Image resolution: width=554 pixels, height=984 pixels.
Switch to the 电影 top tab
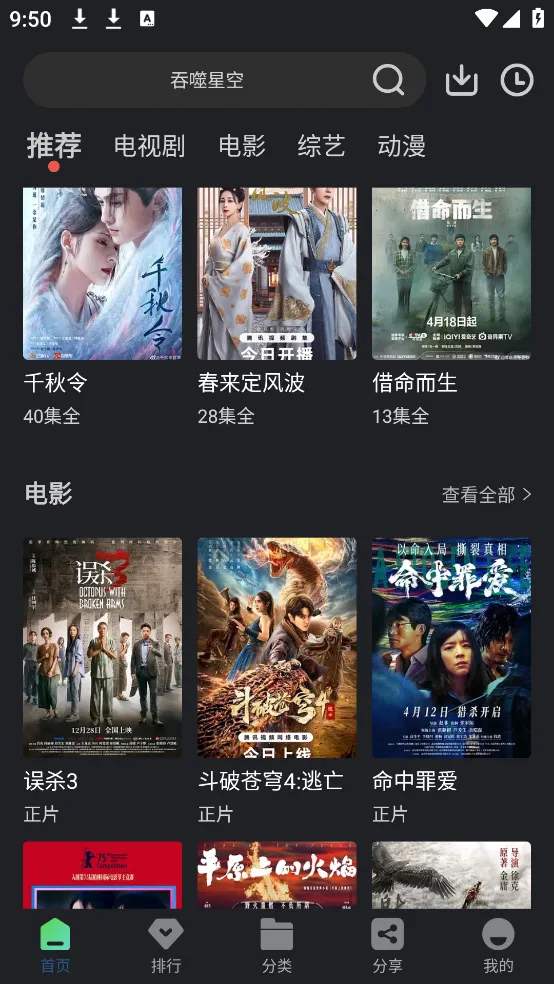click(242, 146)
